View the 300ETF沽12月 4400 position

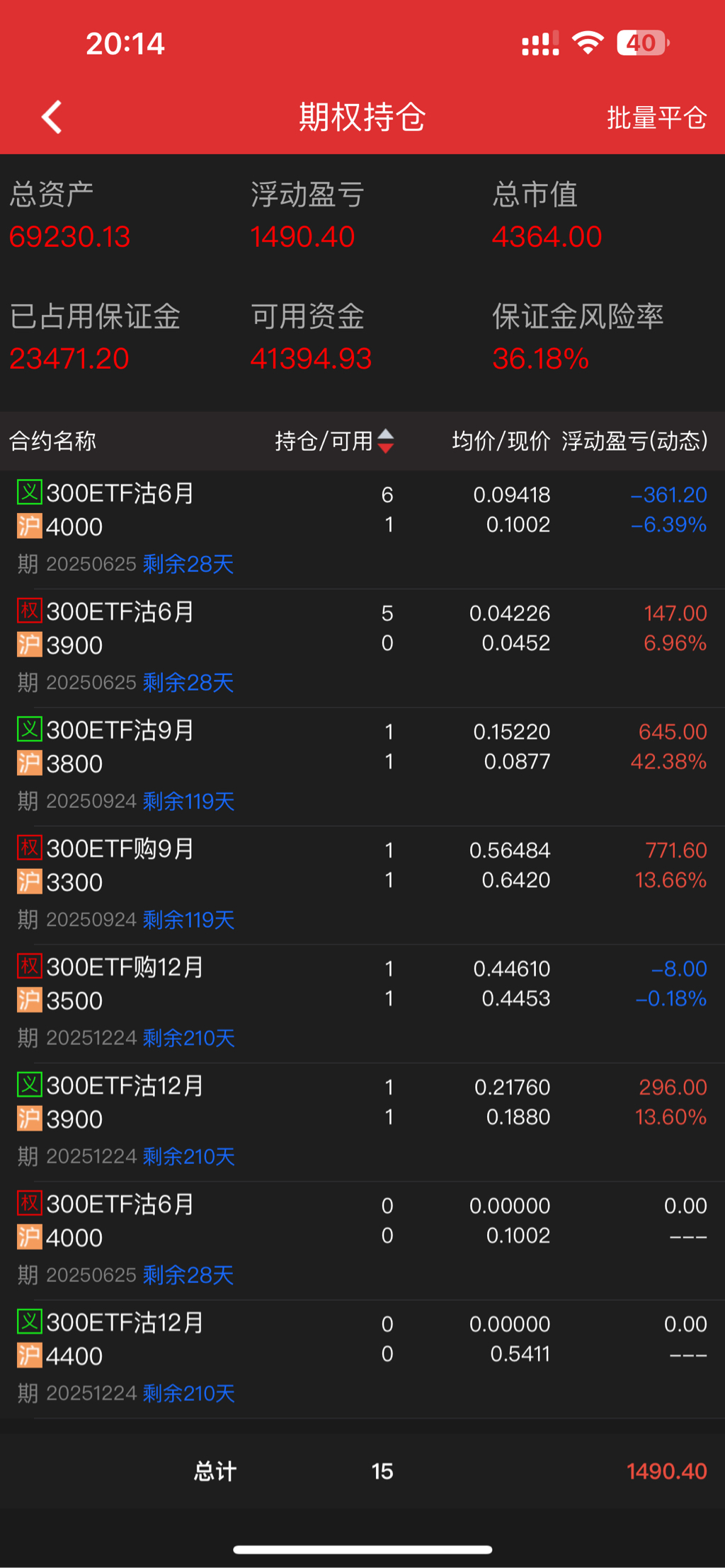coord(362,1357)
